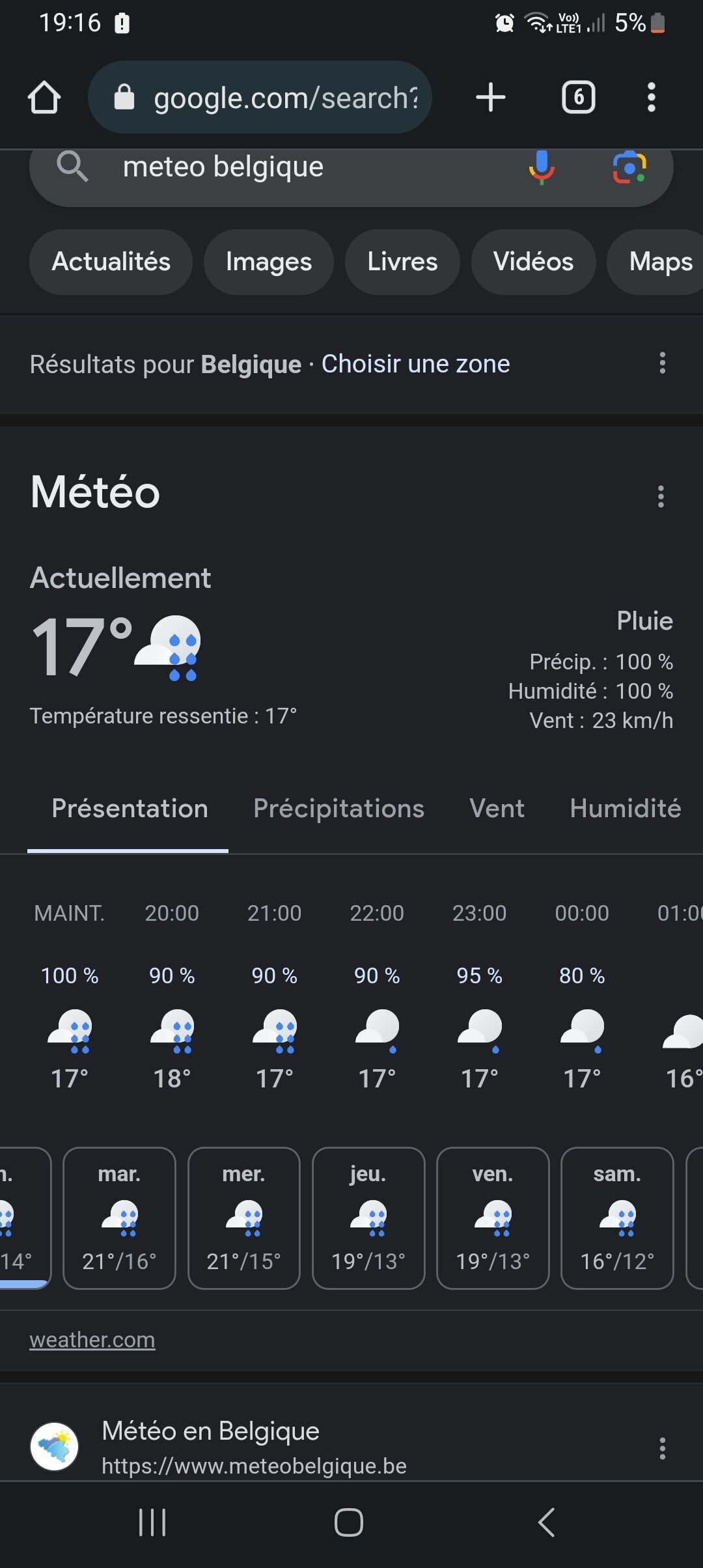The height and width of the screenshot is (1568, 703).
Task: Open a new browser tab
Action: [x=491, y=98]
